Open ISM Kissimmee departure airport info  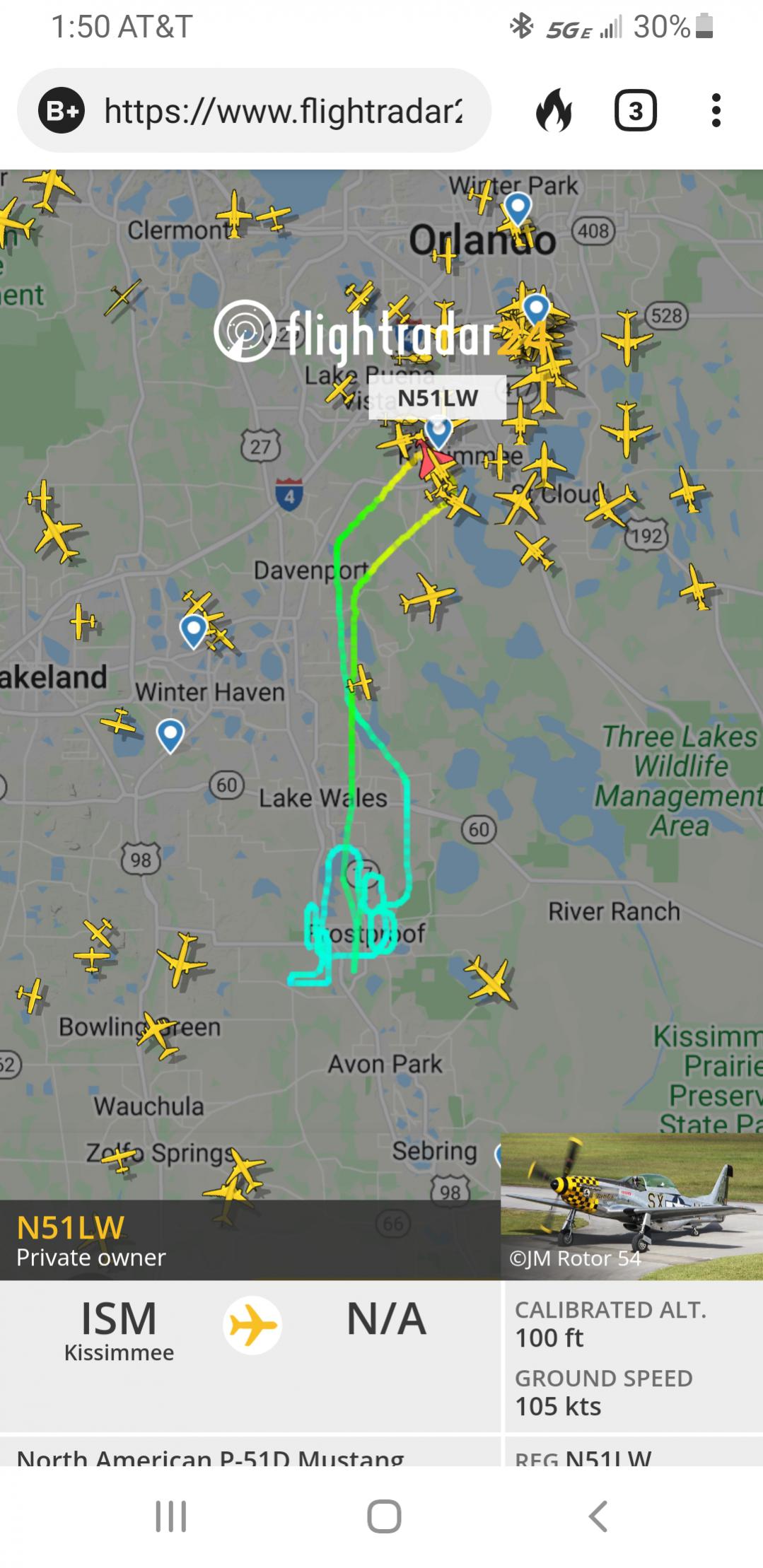point(119,1330)
